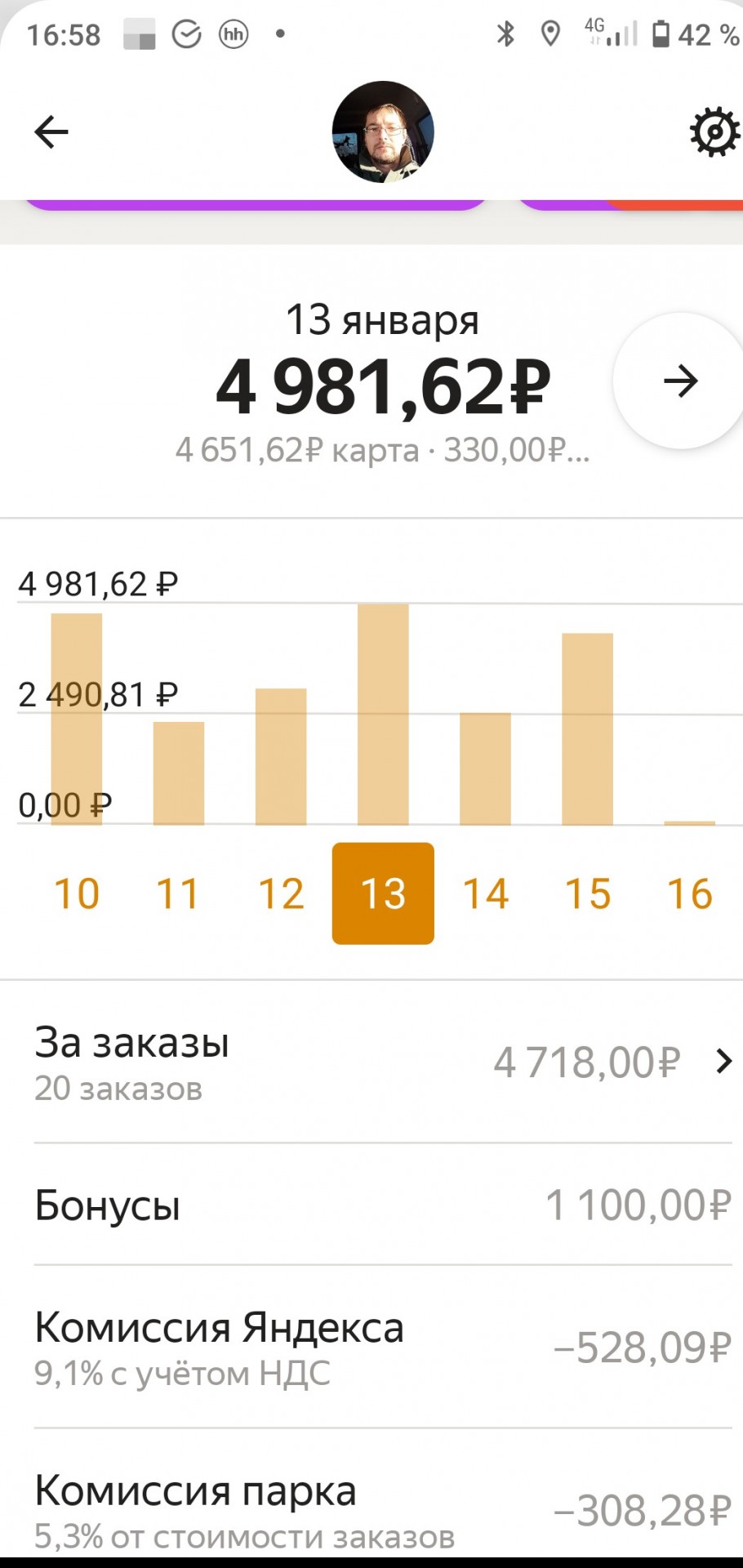Select day 16 in the chart
The image size is (743, 1568).
[x=690, y=893]
